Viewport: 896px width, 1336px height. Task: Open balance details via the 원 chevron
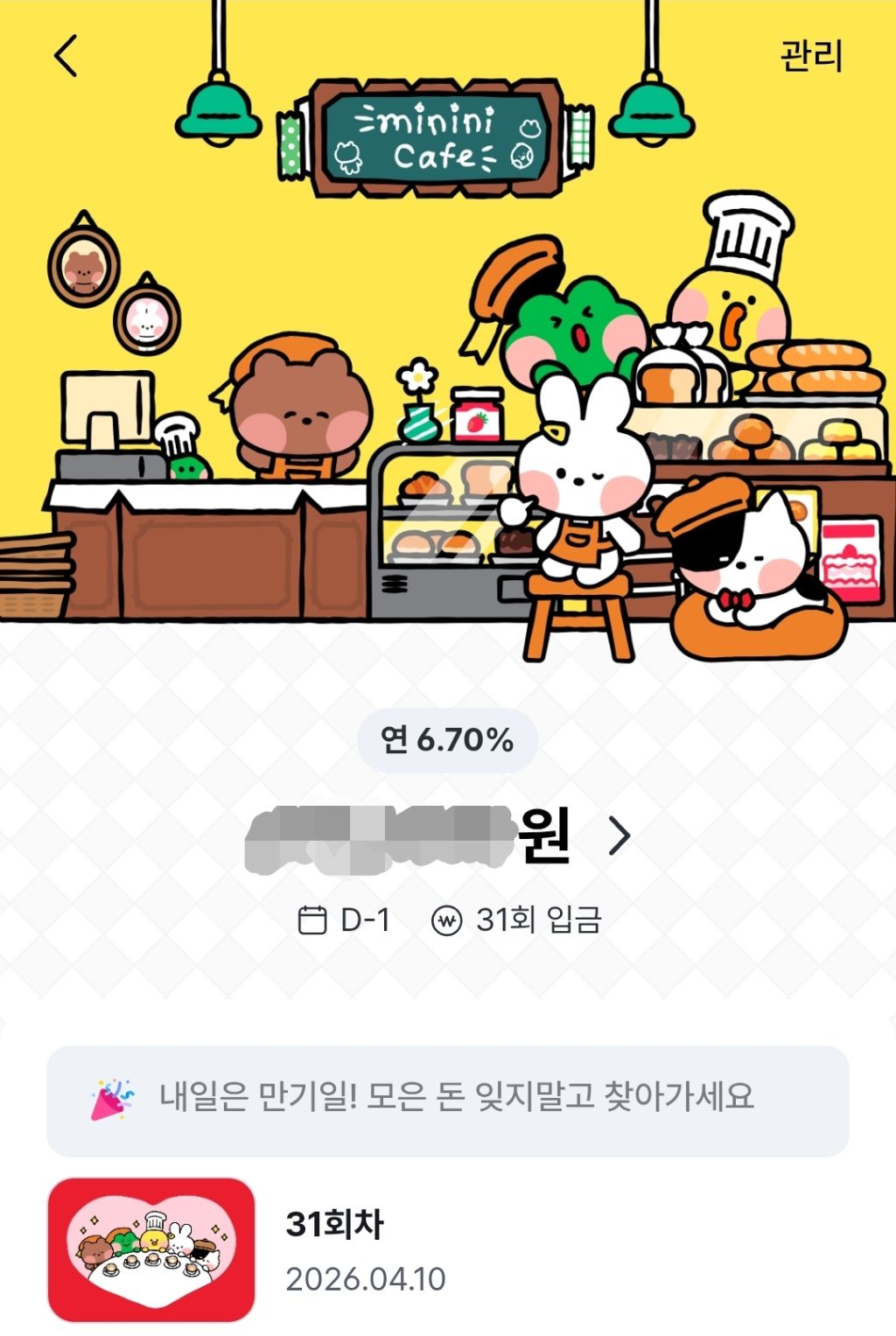point(619,836)
